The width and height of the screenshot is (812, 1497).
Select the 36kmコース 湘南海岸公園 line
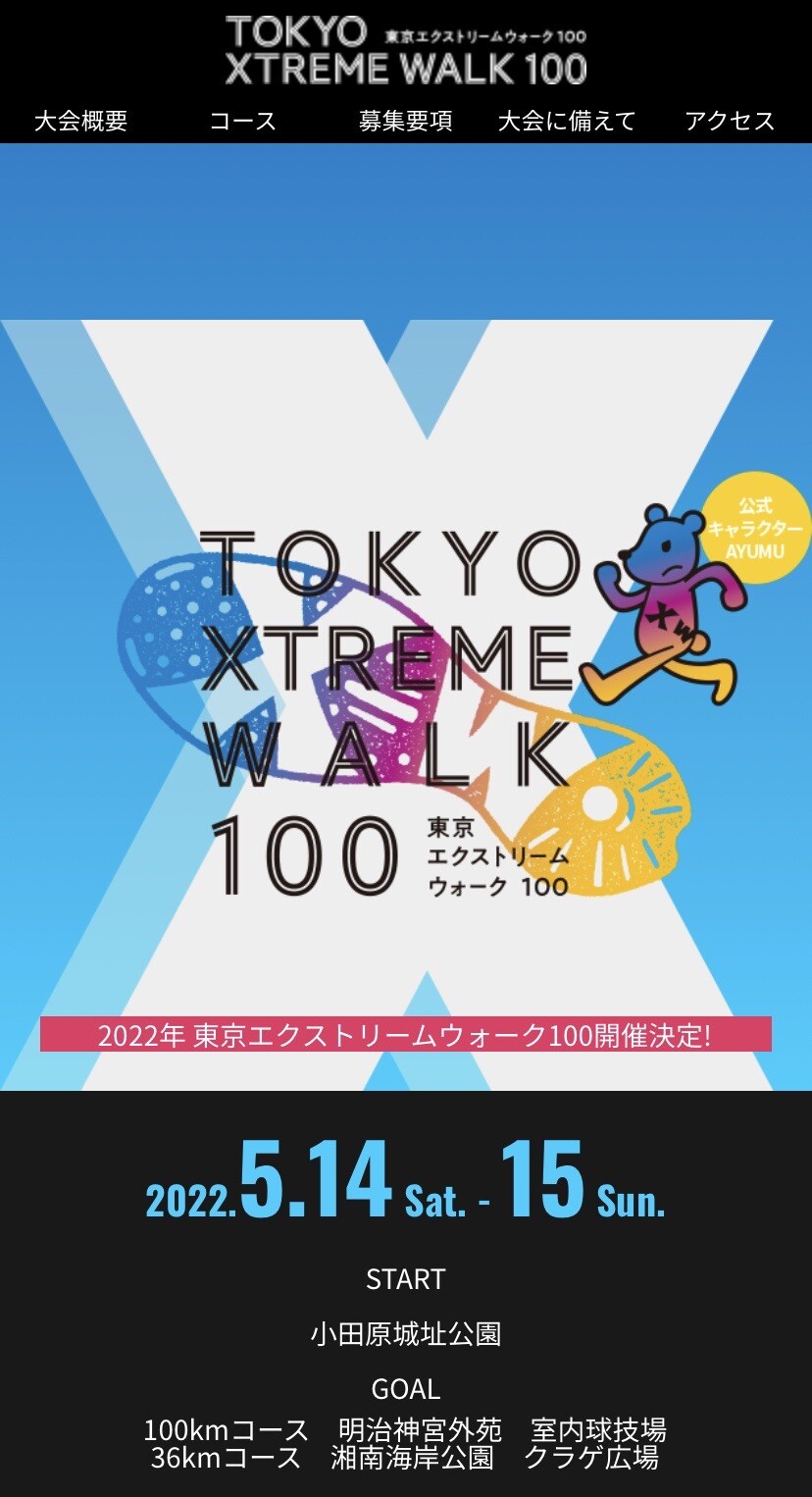406,1459
